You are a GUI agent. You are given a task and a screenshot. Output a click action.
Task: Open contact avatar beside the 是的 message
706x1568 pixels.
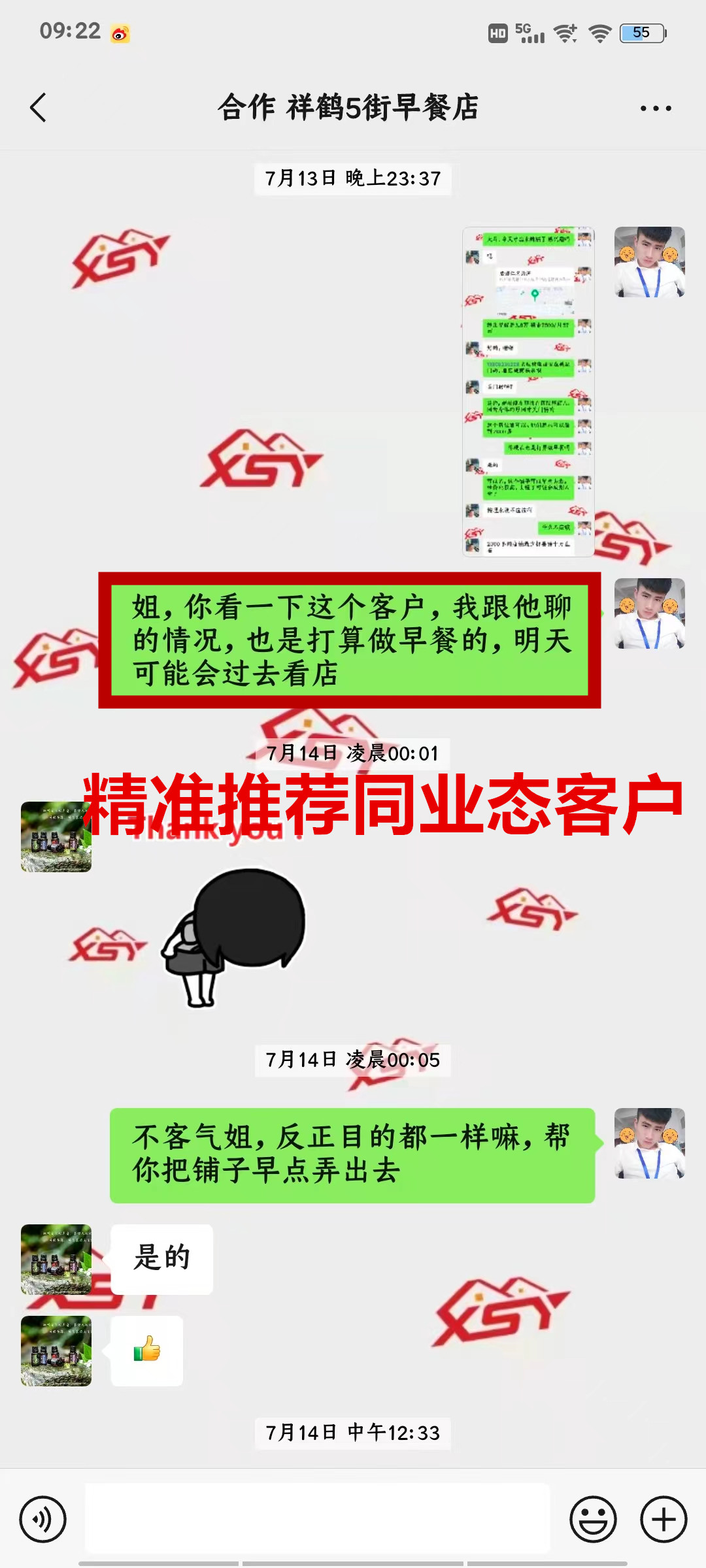(56, 1260)
